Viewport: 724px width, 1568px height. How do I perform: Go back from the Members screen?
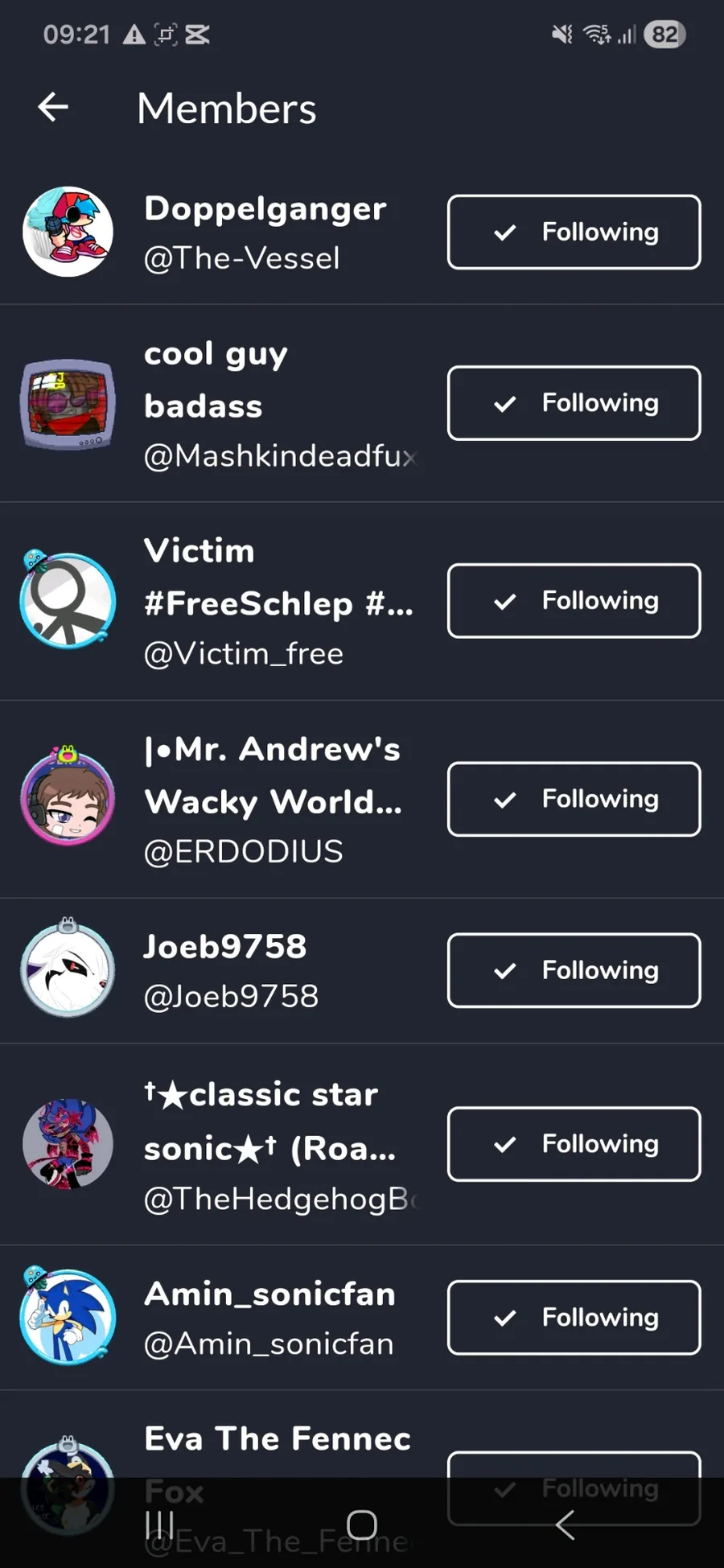click(53, 107)
